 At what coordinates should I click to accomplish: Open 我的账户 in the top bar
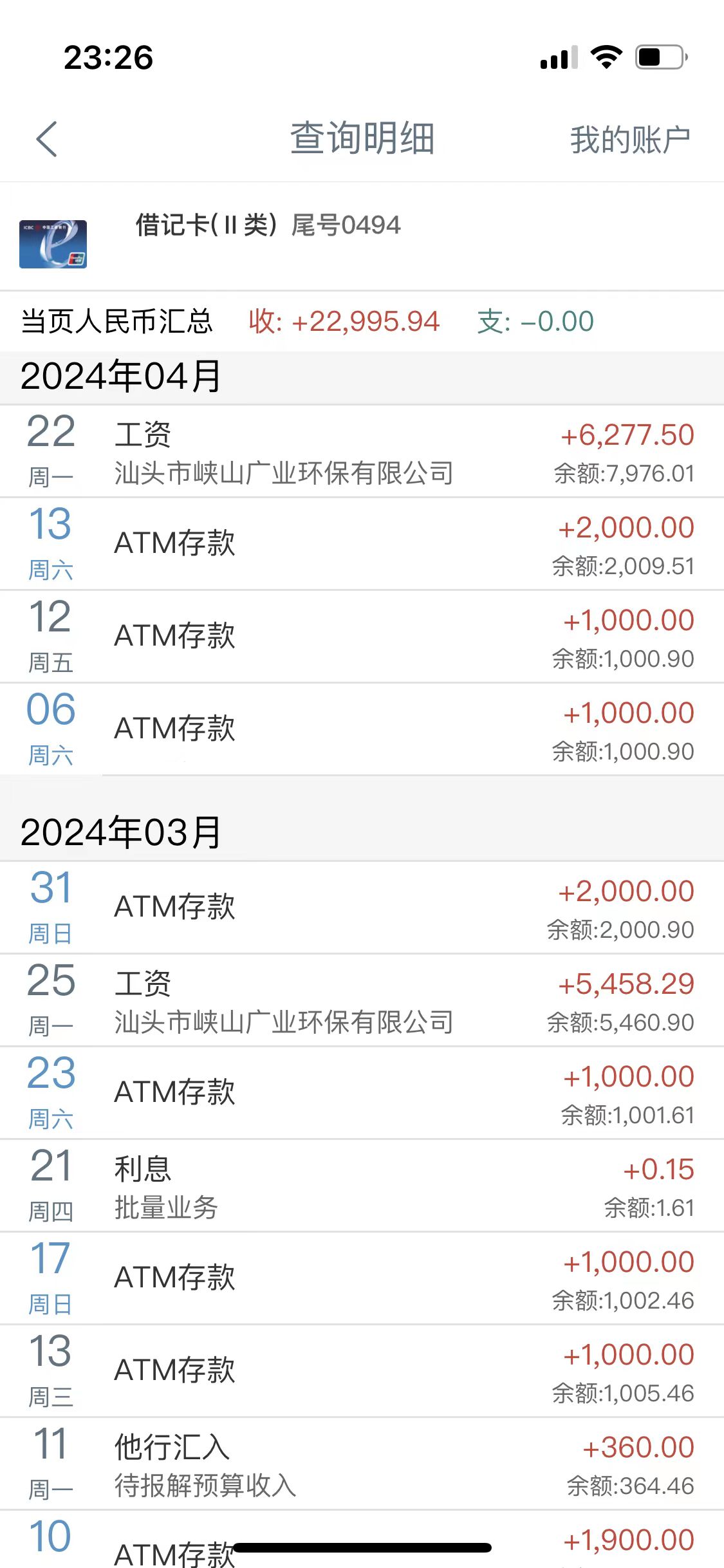point(629,140)
